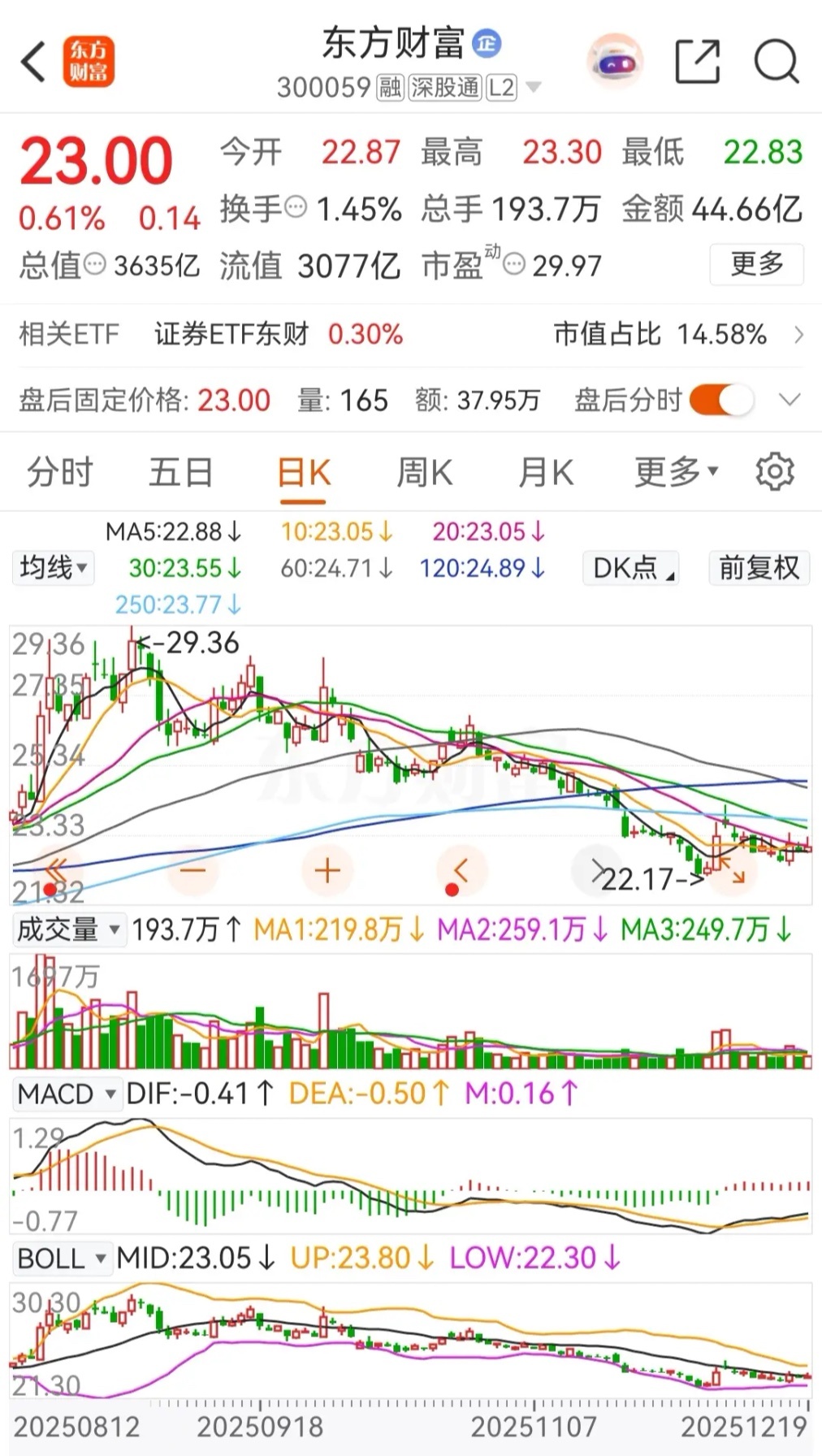Toggle the DK点 indicator
The image size is (822, 1456).
630,568
